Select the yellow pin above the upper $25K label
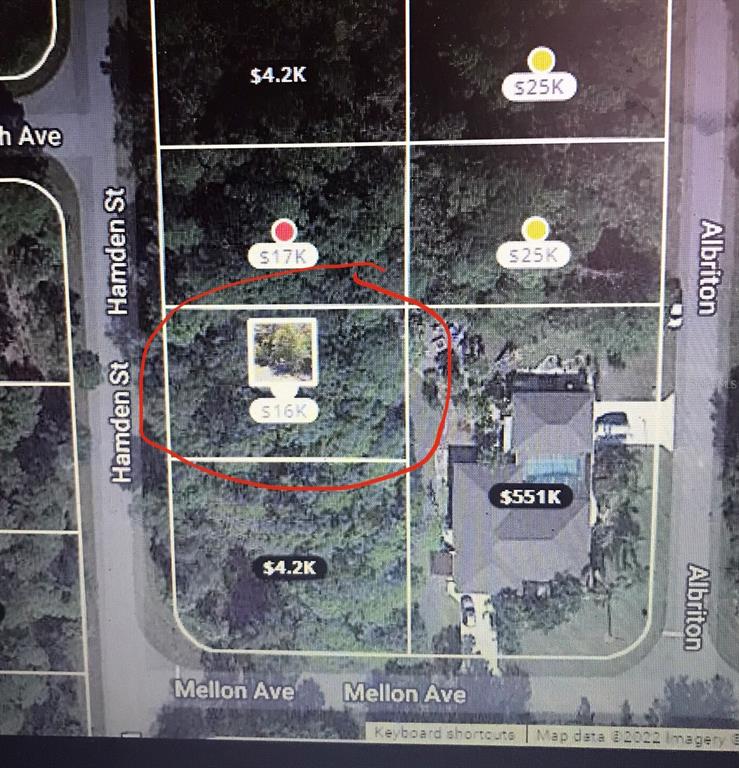The width and height of the screenshot is (739, 768). click(x=540, y=60)
